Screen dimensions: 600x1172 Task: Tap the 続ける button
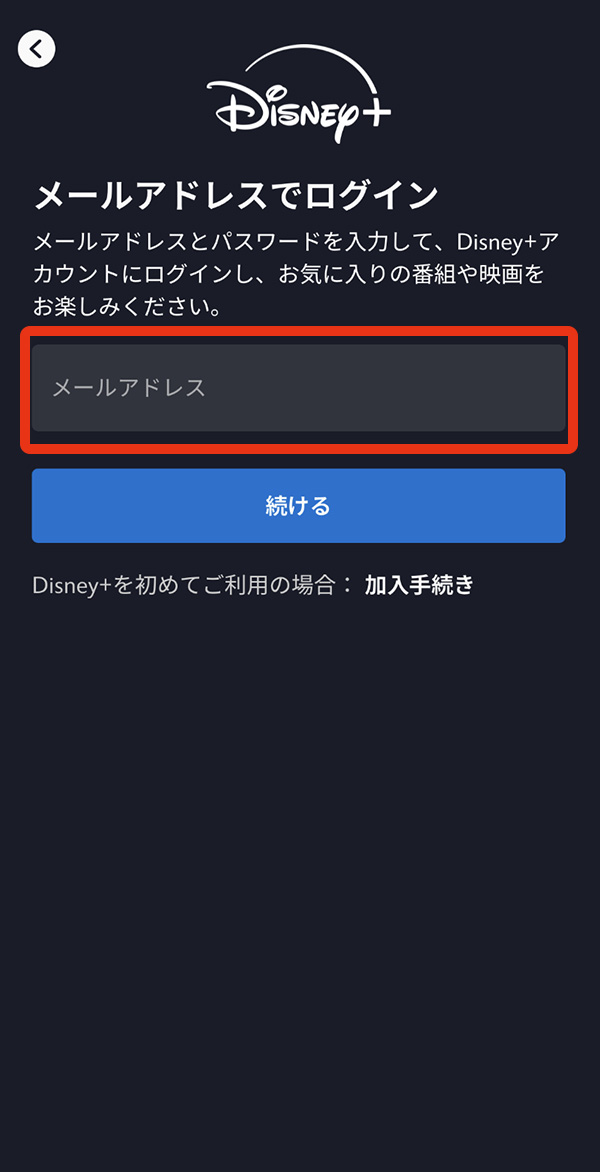click(298, 506)
